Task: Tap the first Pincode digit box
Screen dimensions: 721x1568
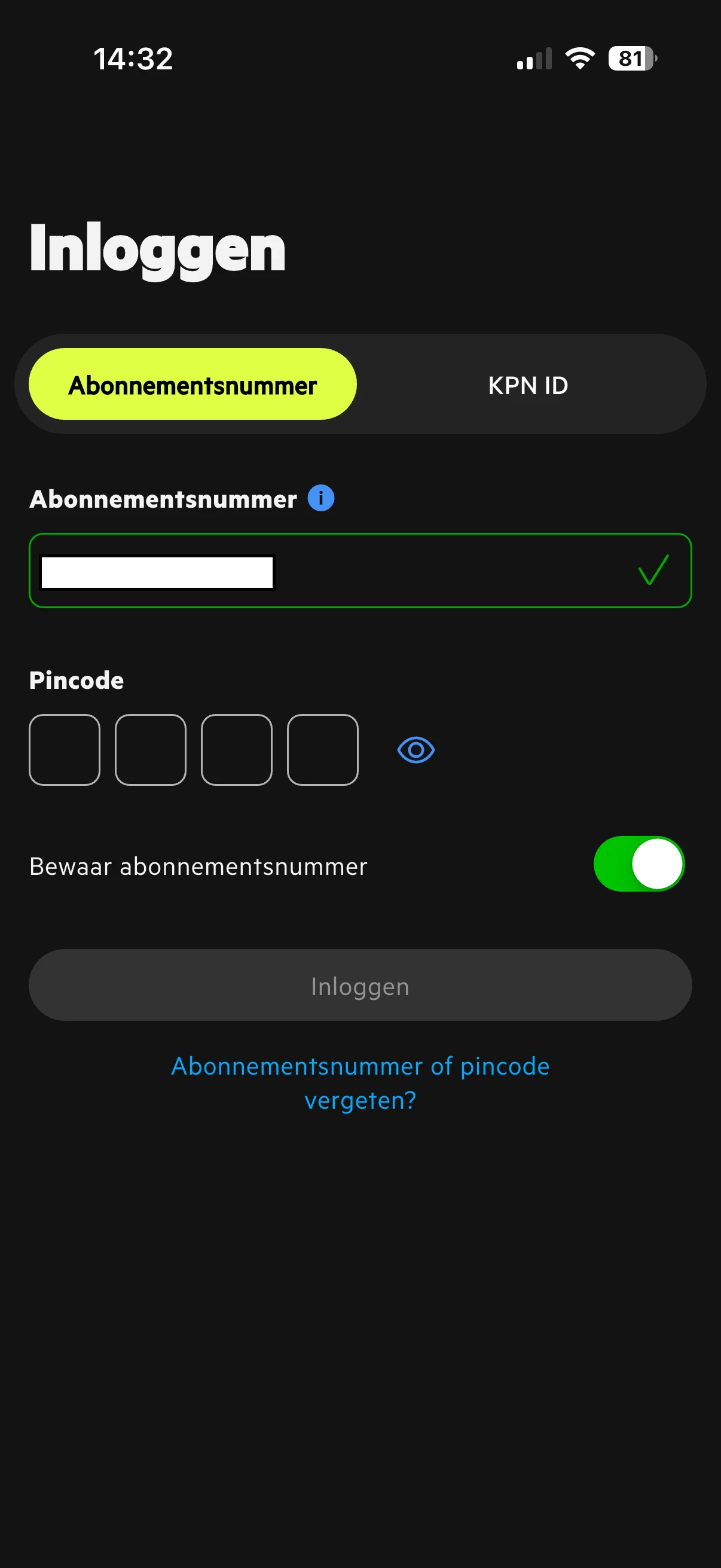Action: click(x=65, y=750)
